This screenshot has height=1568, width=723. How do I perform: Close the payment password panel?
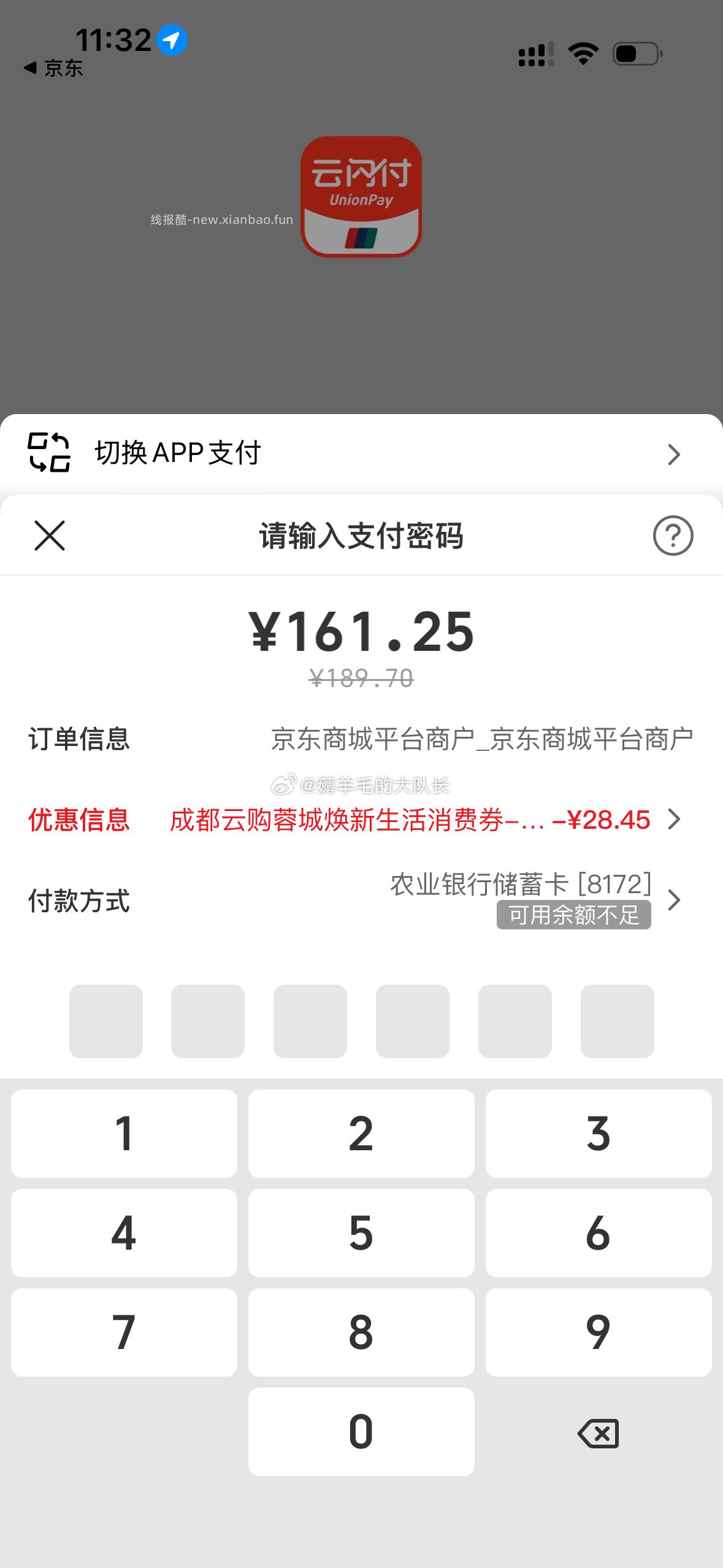(49, 536)
